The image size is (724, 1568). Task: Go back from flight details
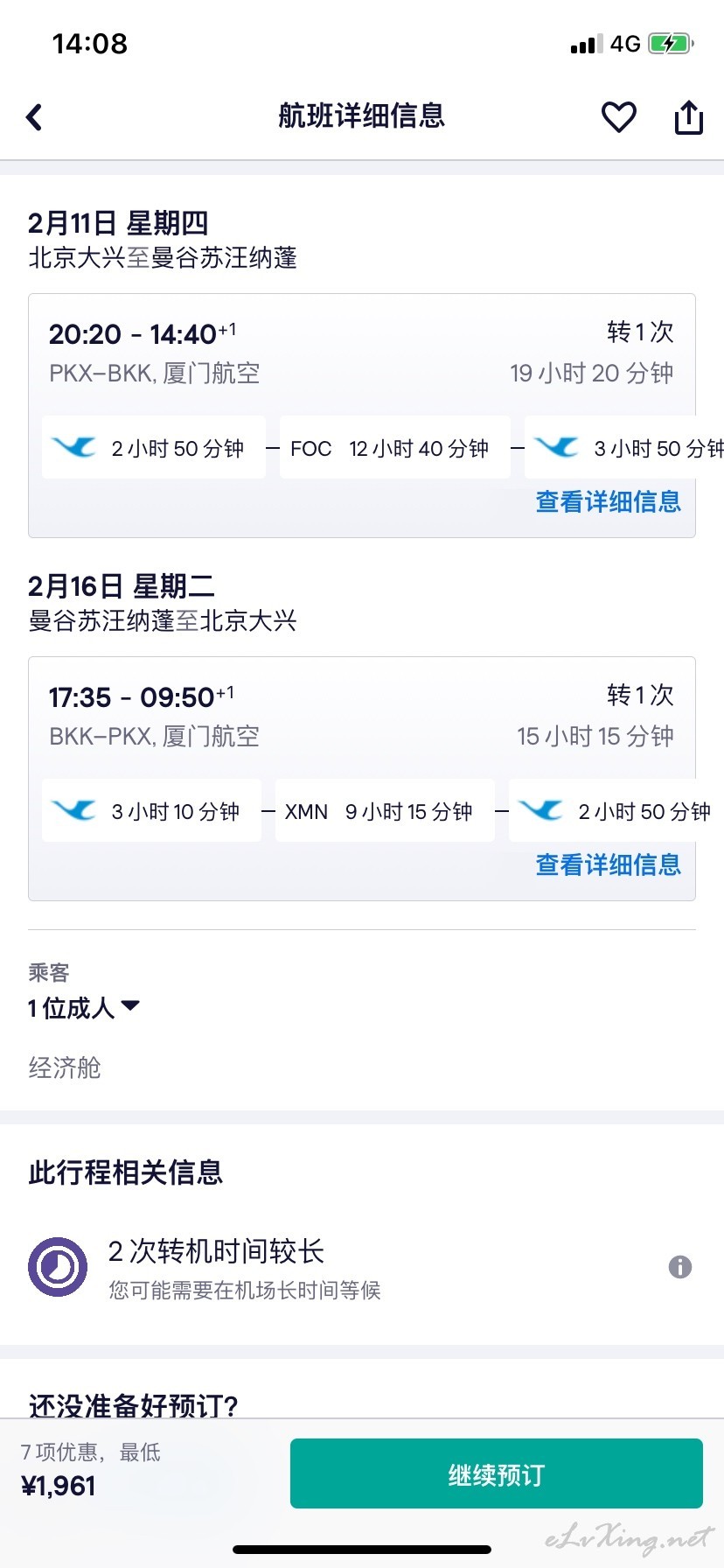click(x=34, y=117)
